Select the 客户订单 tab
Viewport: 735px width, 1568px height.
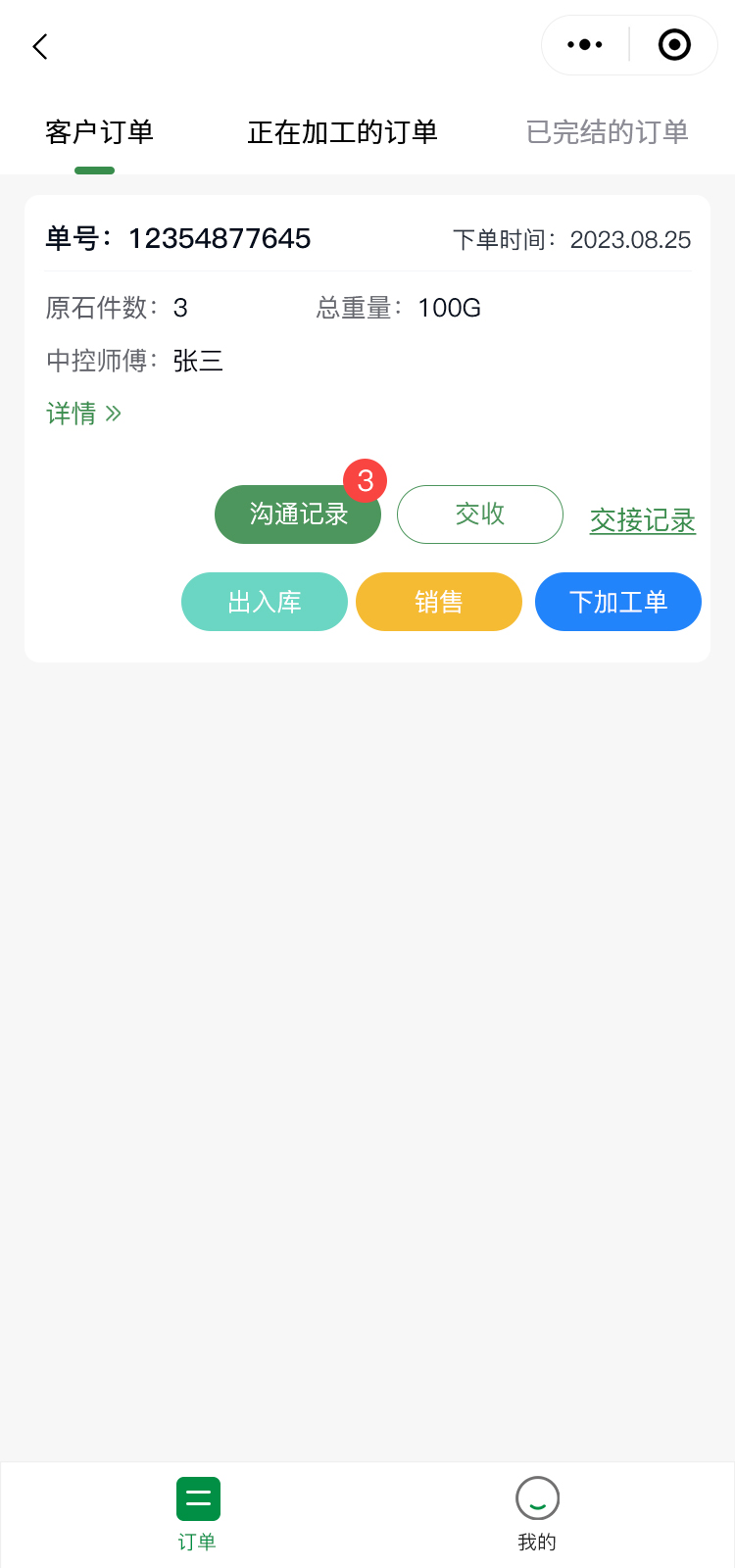[x=99, y=132]
